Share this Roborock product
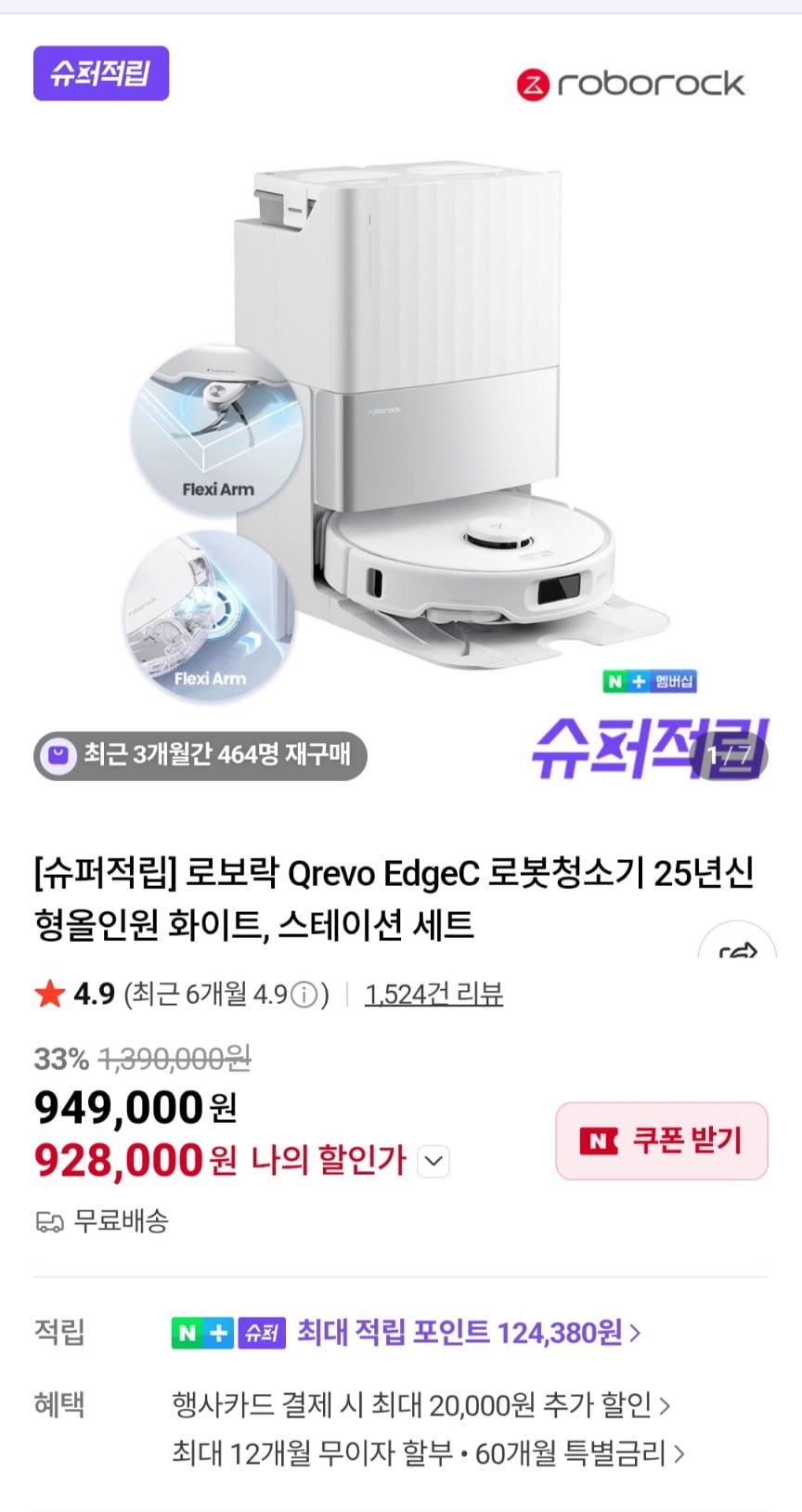The image size is (802, 1512). (738, 949)
